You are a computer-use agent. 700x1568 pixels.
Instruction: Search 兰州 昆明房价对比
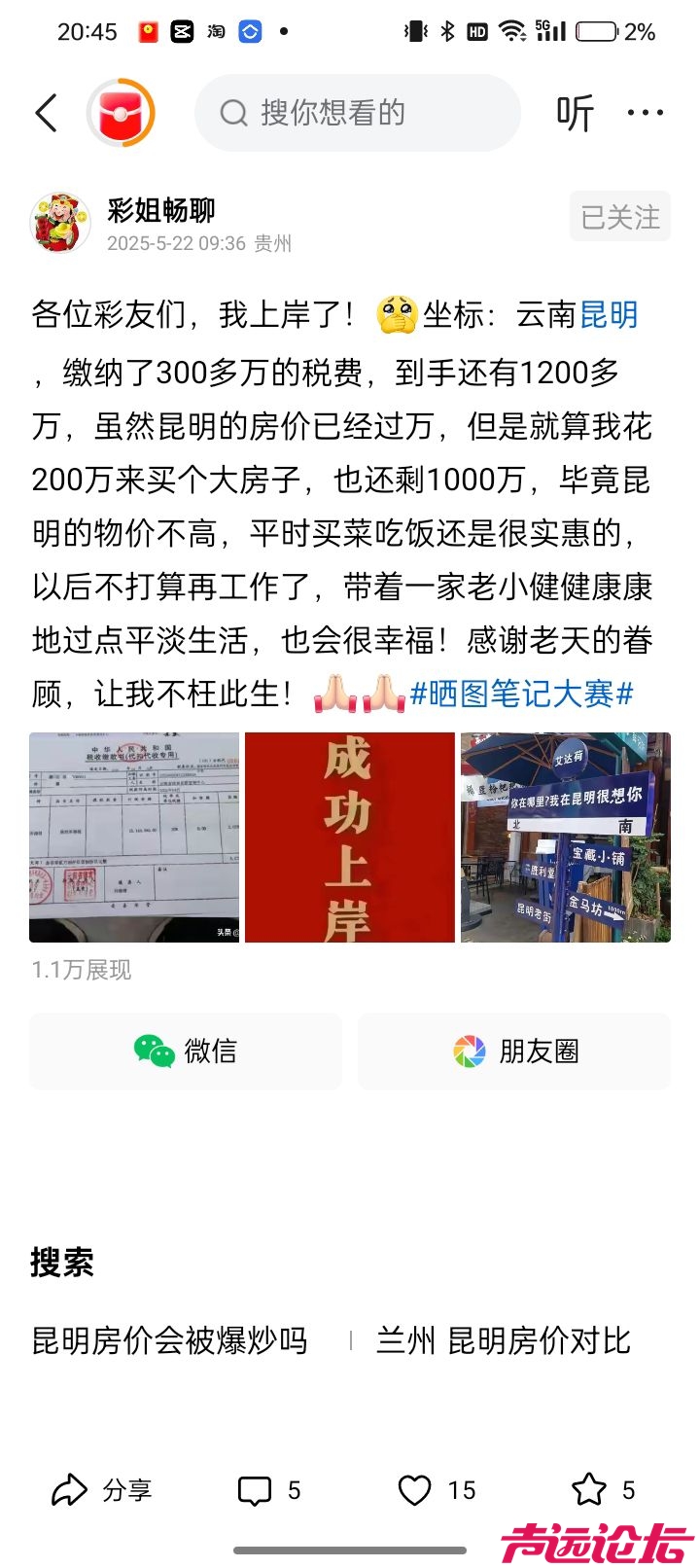(504, 1340)
